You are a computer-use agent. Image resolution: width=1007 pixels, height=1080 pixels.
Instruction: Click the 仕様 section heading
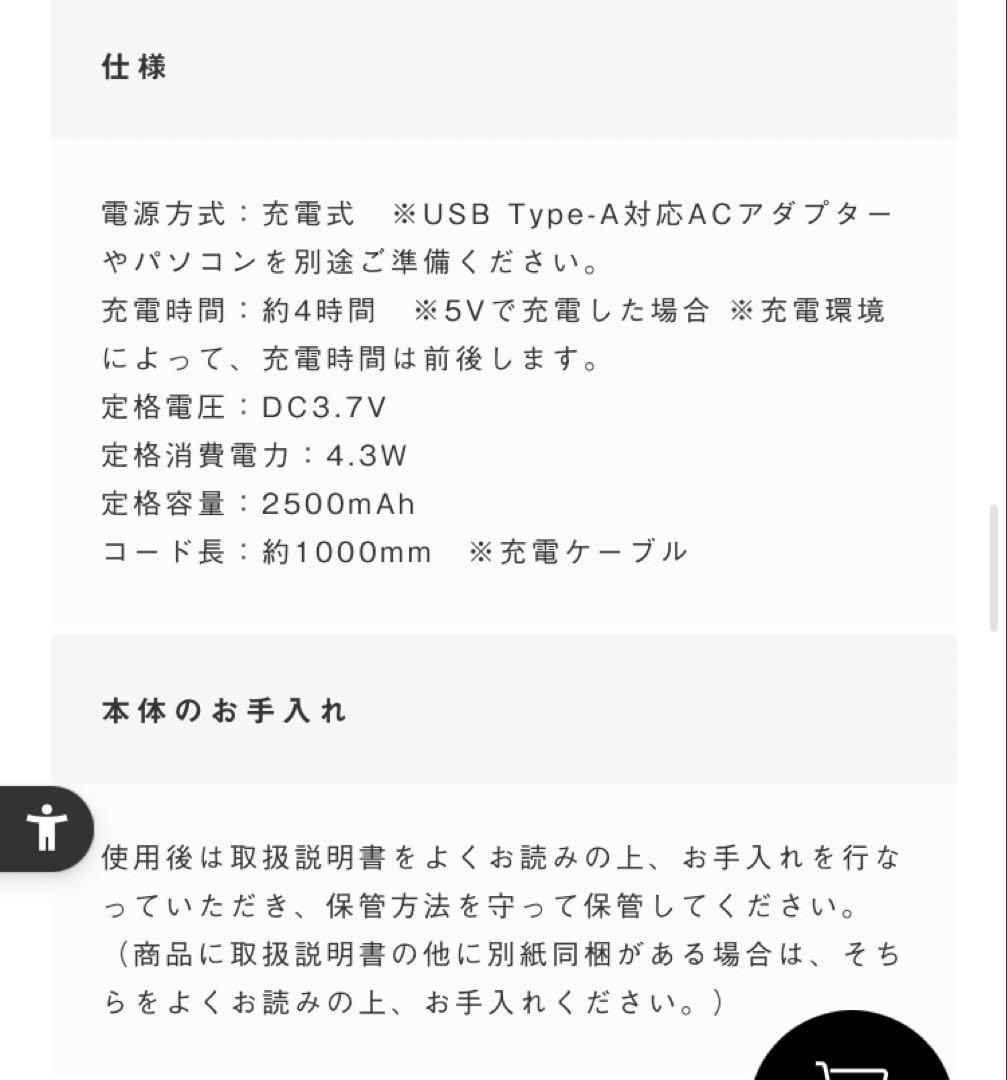(x=136, y=67)
